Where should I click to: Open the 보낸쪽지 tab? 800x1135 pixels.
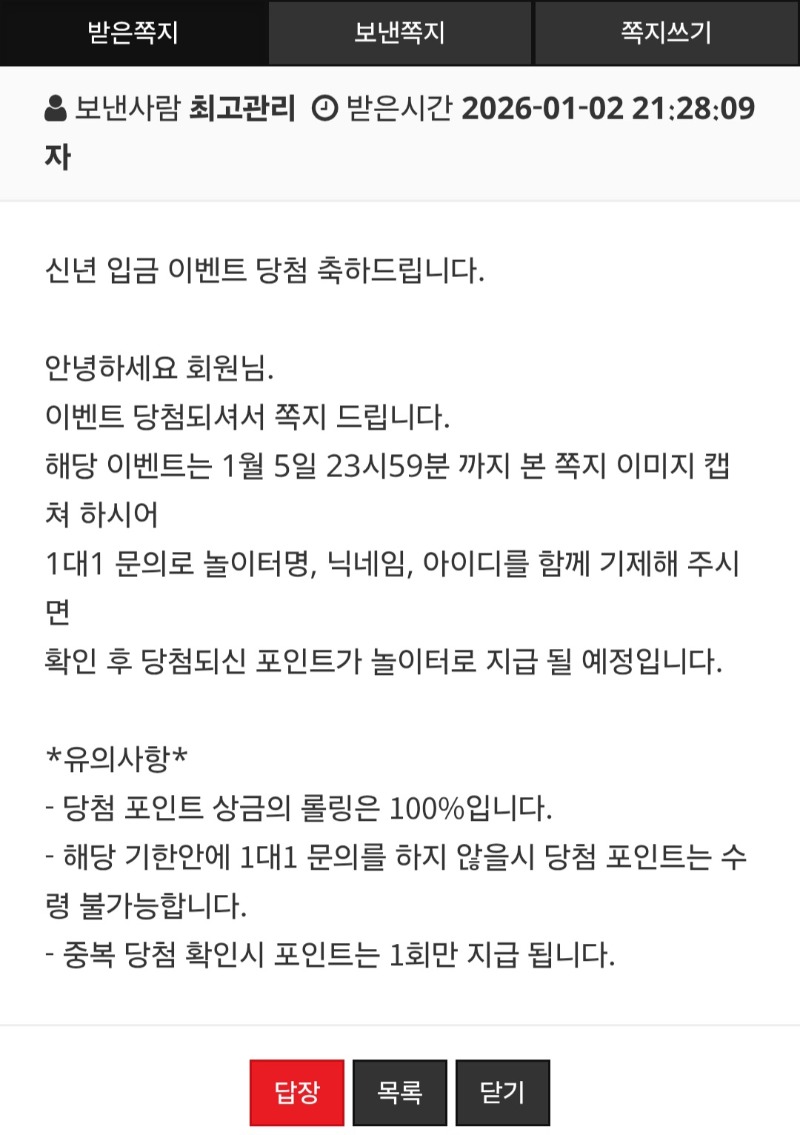point(399,32)
